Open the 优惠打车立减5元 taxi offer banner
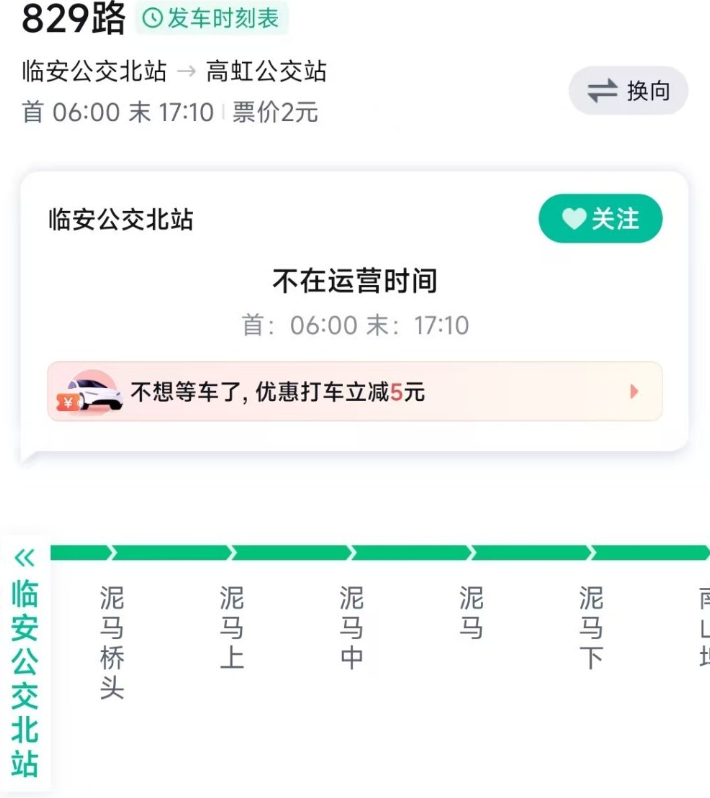The height and width of the screenshot is (798, 710). pos(354,391)
